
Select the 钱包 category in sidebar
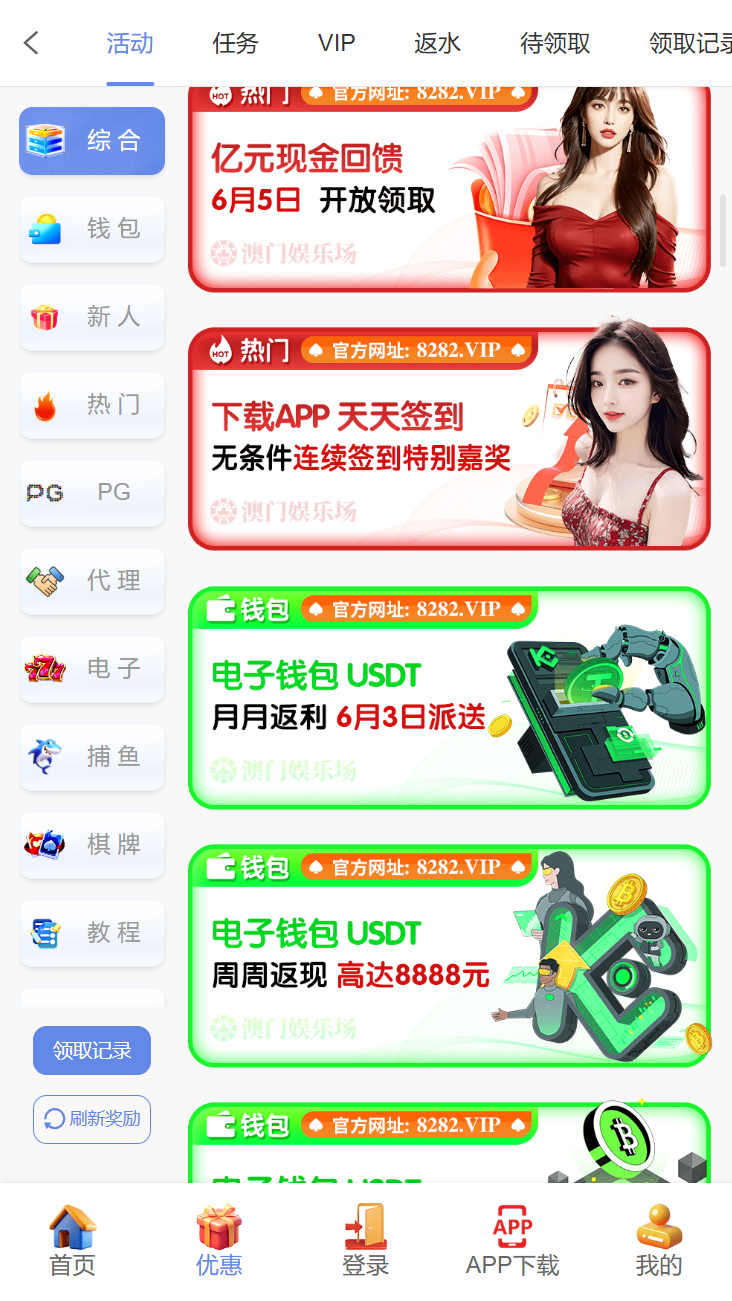(x=92, y=229)
